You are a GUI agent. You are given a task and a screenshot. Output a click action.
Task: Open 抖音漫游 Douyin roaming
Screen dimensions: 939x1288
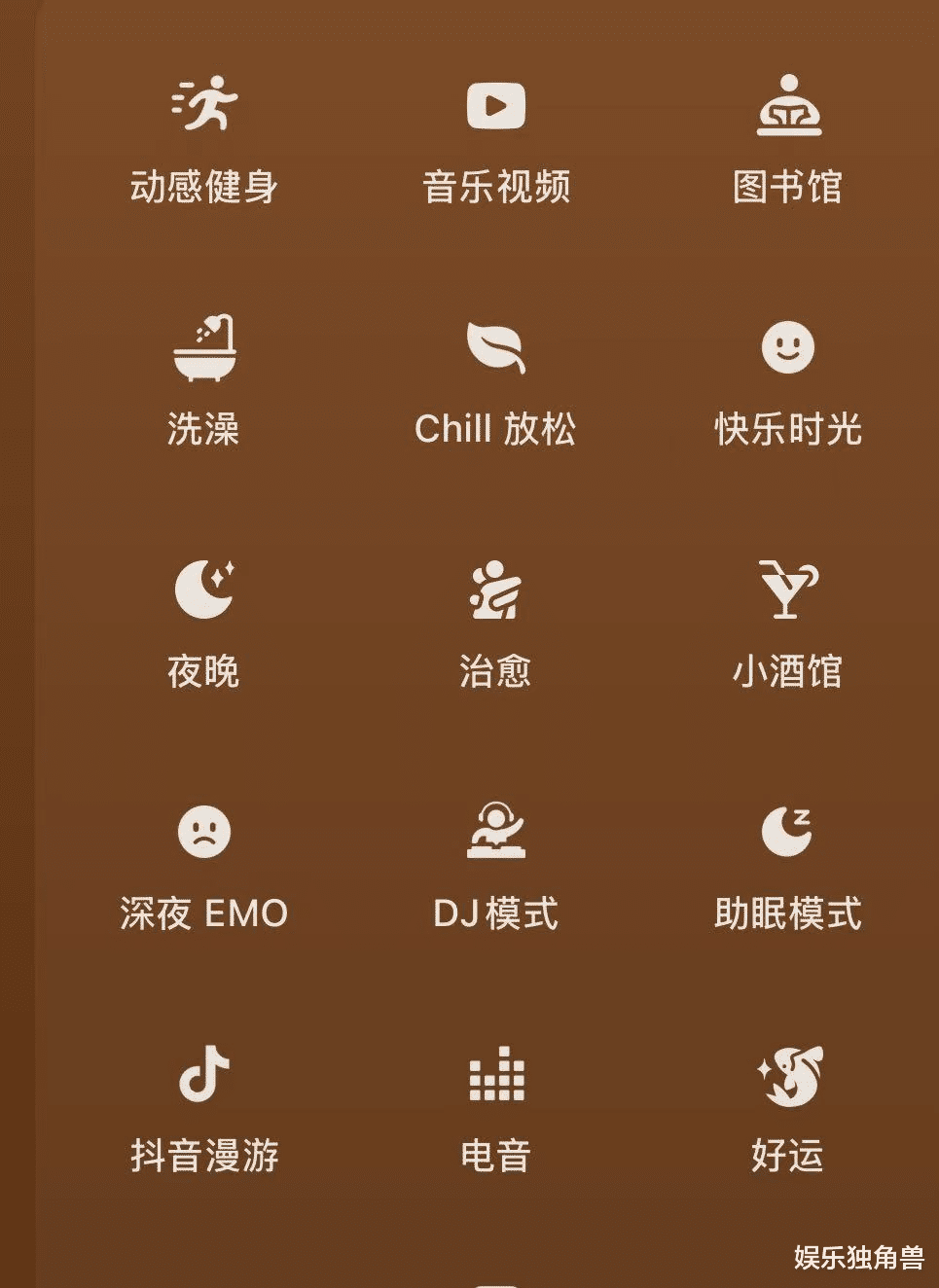[x=204, y=1110]
